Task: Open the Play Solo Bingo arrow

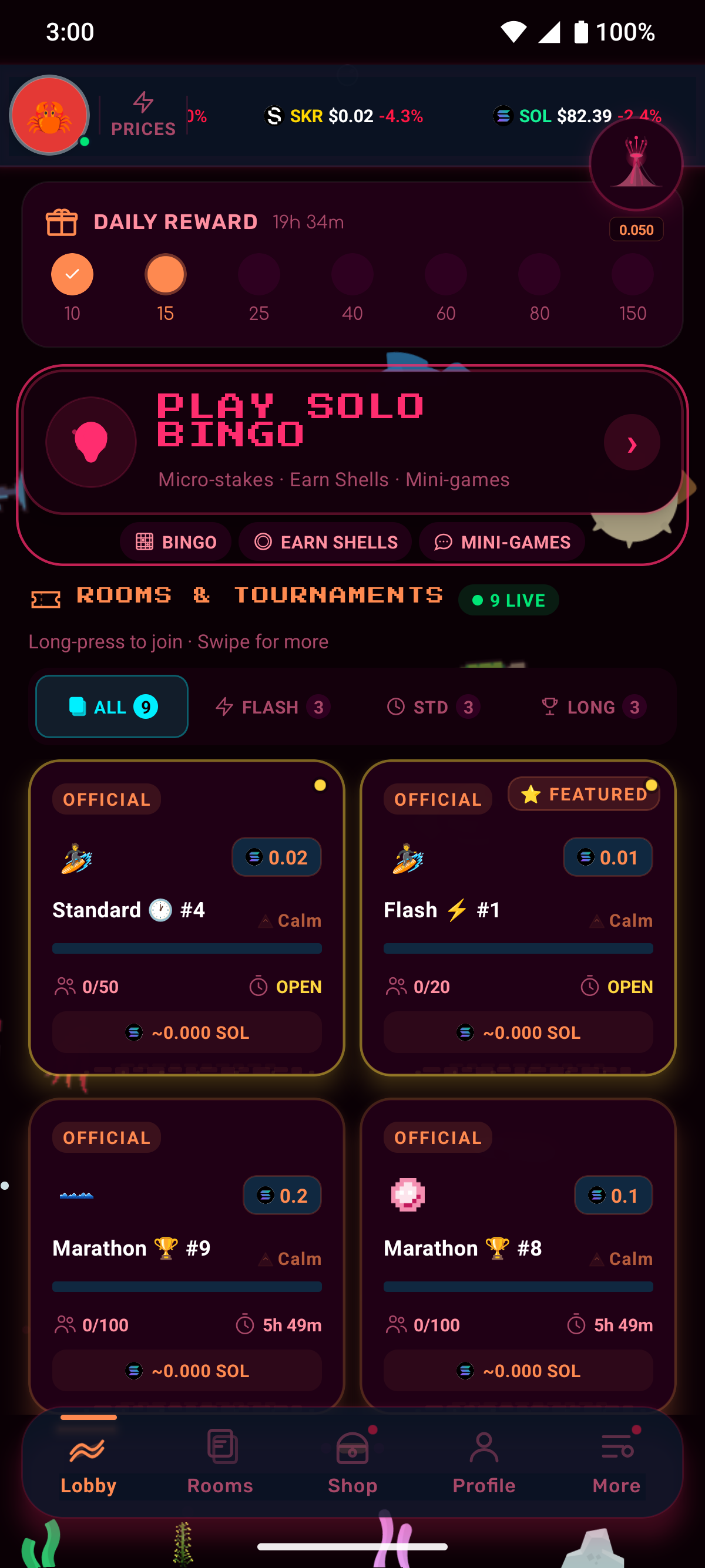Action: click(x=632, y=443)
